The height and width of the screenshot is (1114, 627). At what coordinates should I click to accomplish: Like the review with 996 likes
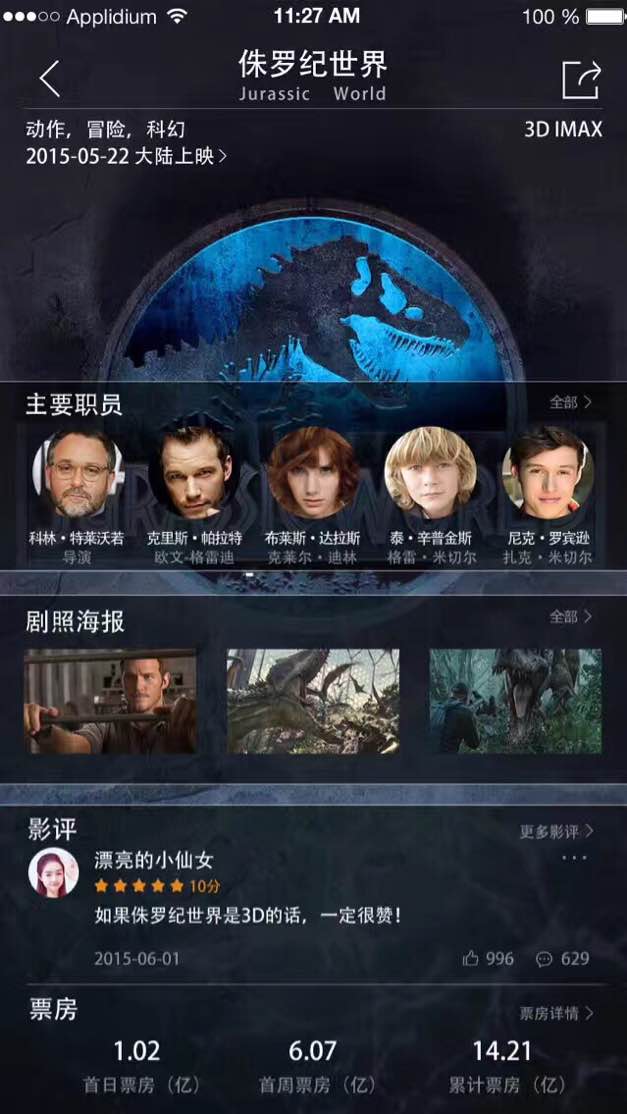[488, 958]
